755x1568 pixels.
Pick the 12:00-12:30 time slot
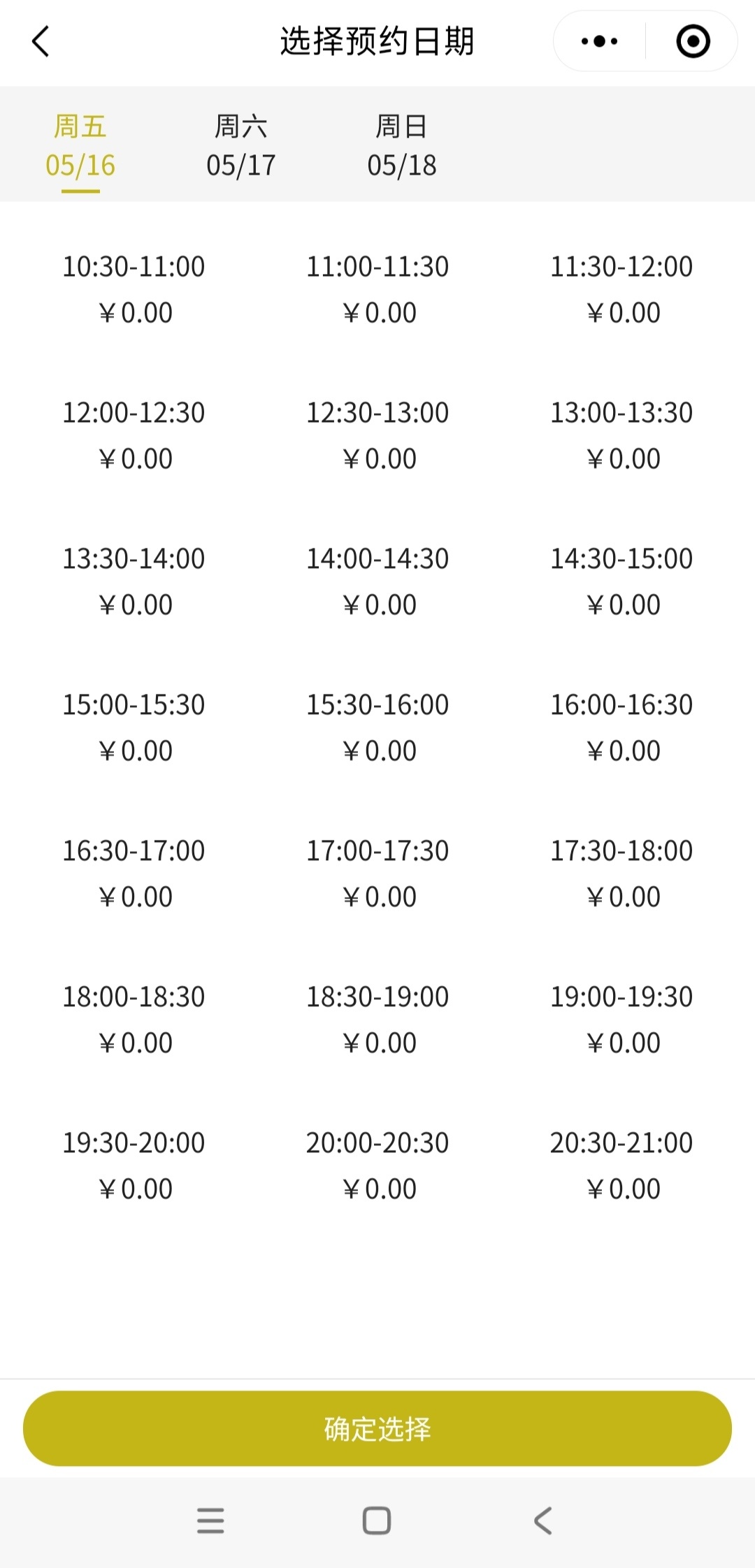(x=134, y=435)
